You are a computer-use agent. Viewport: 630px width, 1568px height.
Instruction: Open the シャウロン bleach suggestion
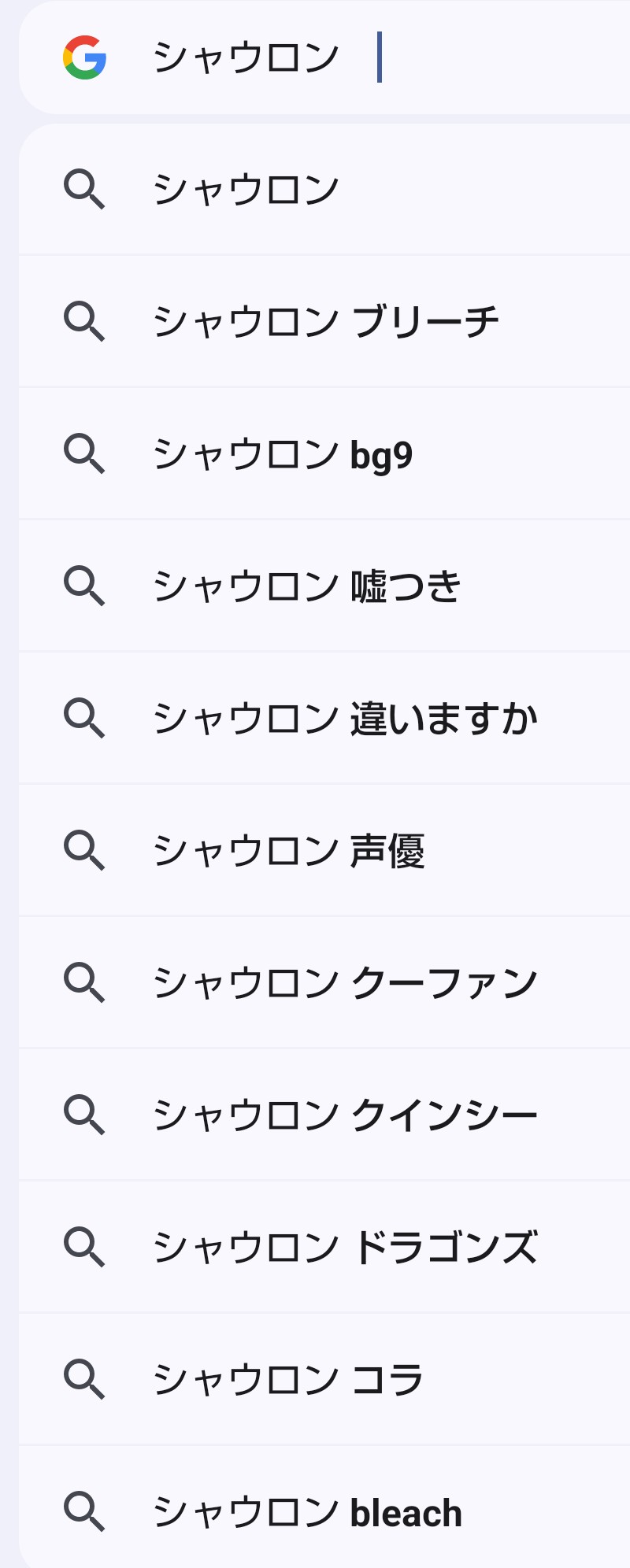click(324, 1507)
